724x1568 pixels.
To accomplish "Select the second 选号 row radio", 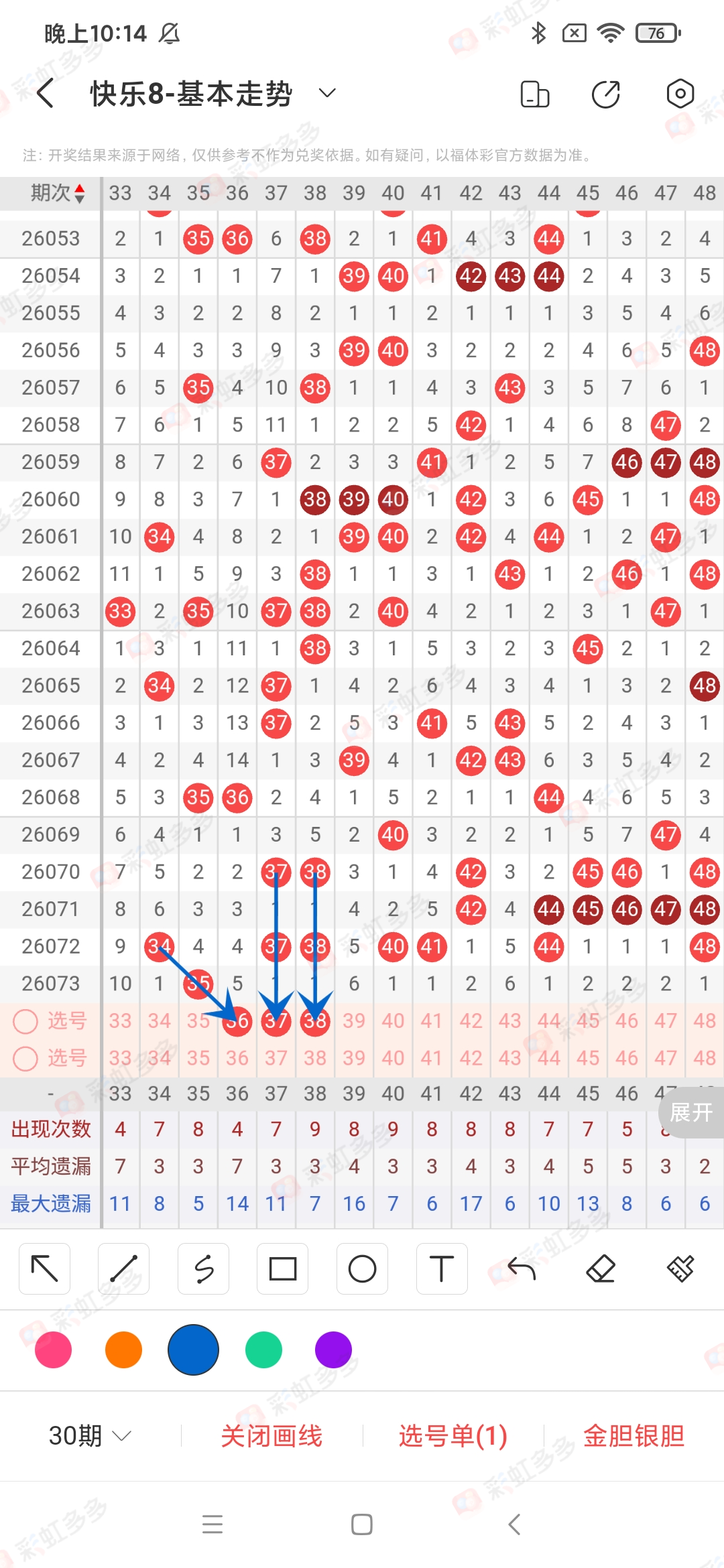I will click(25, 1059).
